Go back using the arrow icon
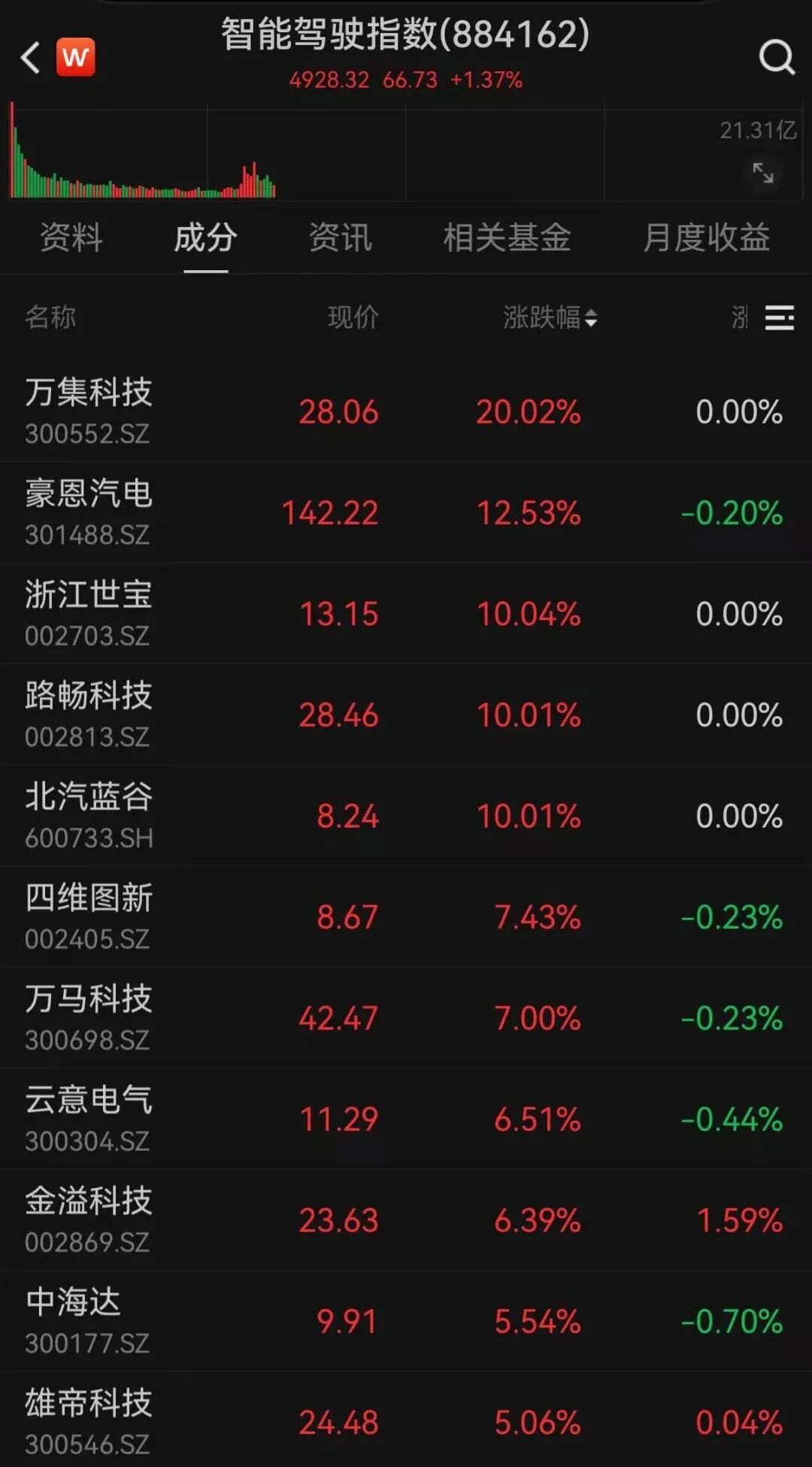The width and height of the screenshot is (812, 1467). point(30,57)
